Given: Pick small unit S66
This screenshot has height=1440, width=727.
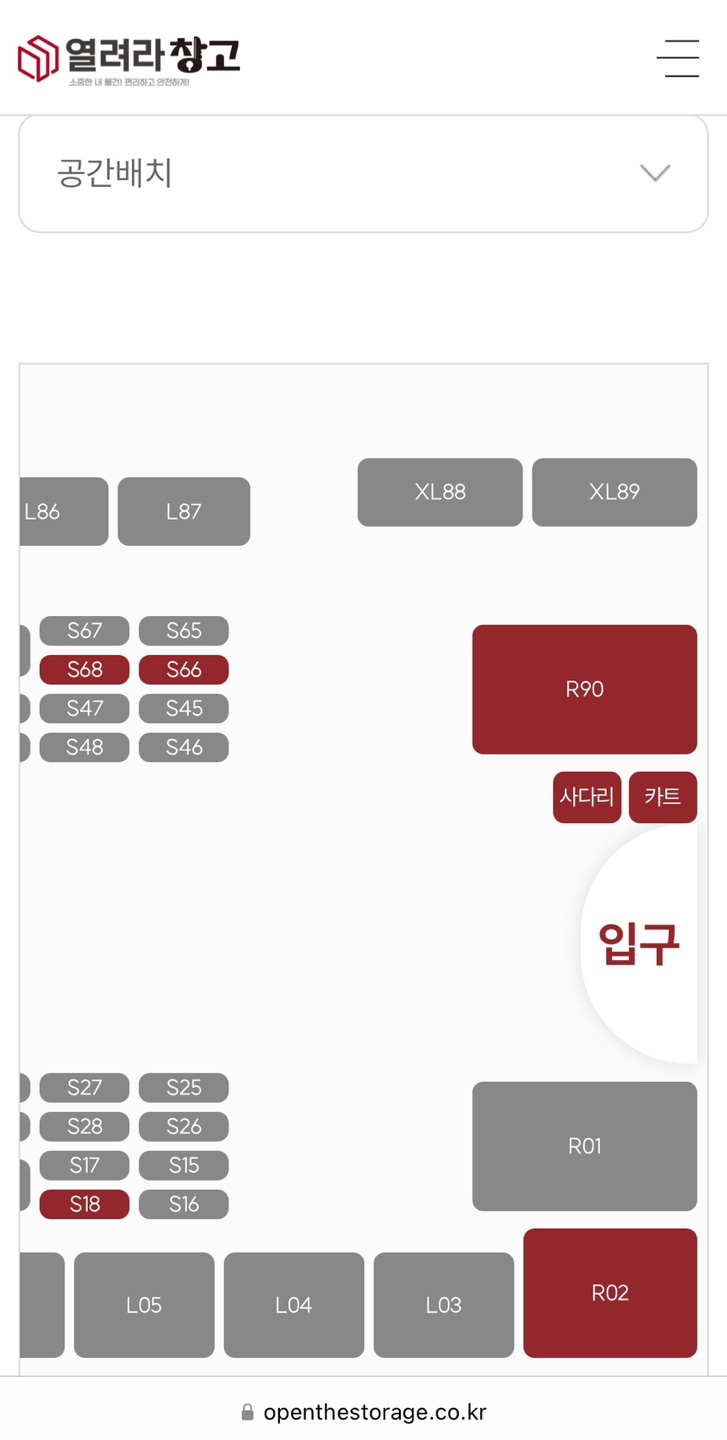Looking at the screenshot, I should (184, 670).
